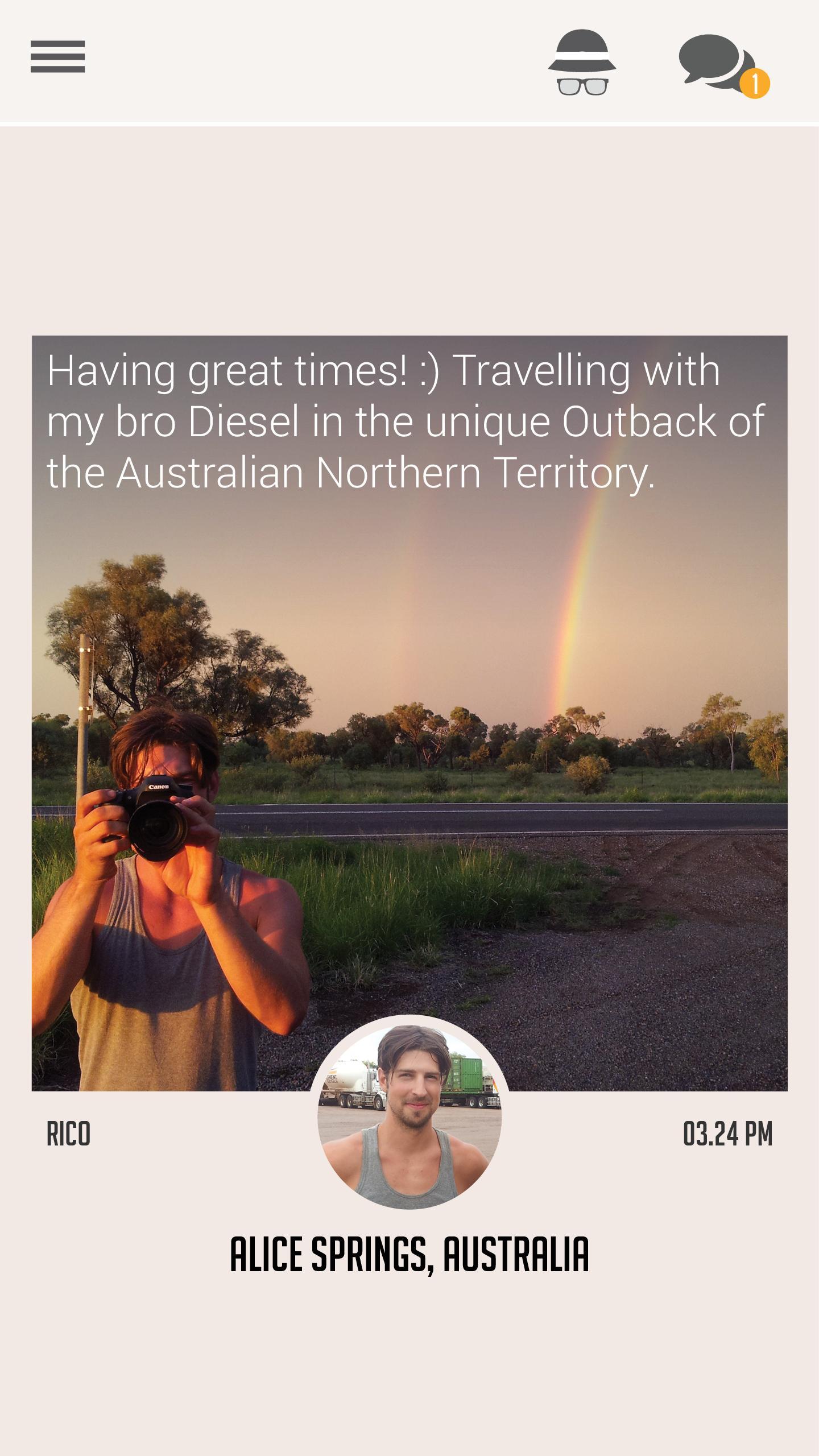Image resolution: width=819 pixels, height=1456 pixels.
Task: Open the hamburger drawer menu
Action: pos(57,57)
